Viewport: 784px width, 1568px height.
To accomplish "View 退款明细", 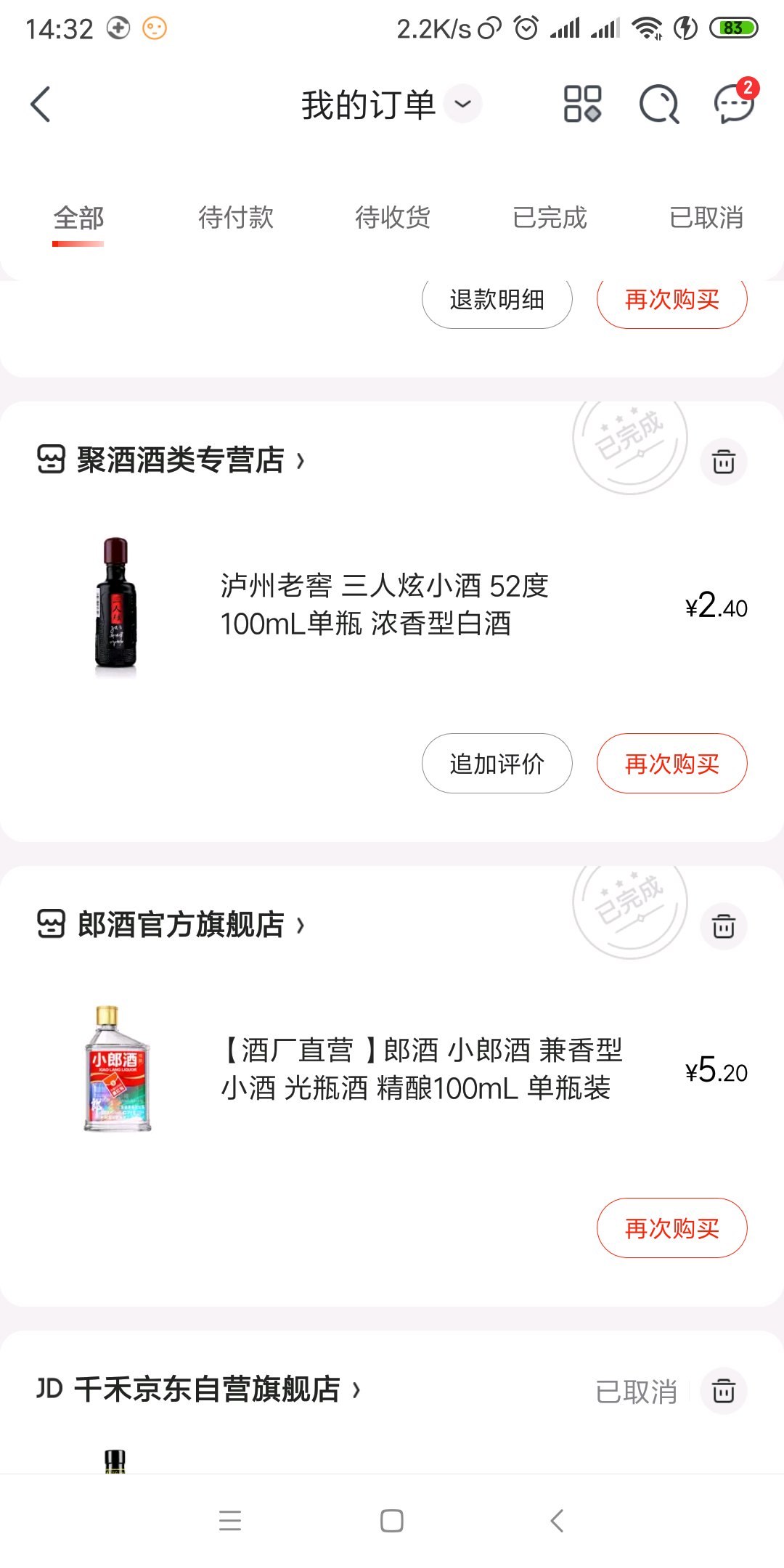I will 497,300.
